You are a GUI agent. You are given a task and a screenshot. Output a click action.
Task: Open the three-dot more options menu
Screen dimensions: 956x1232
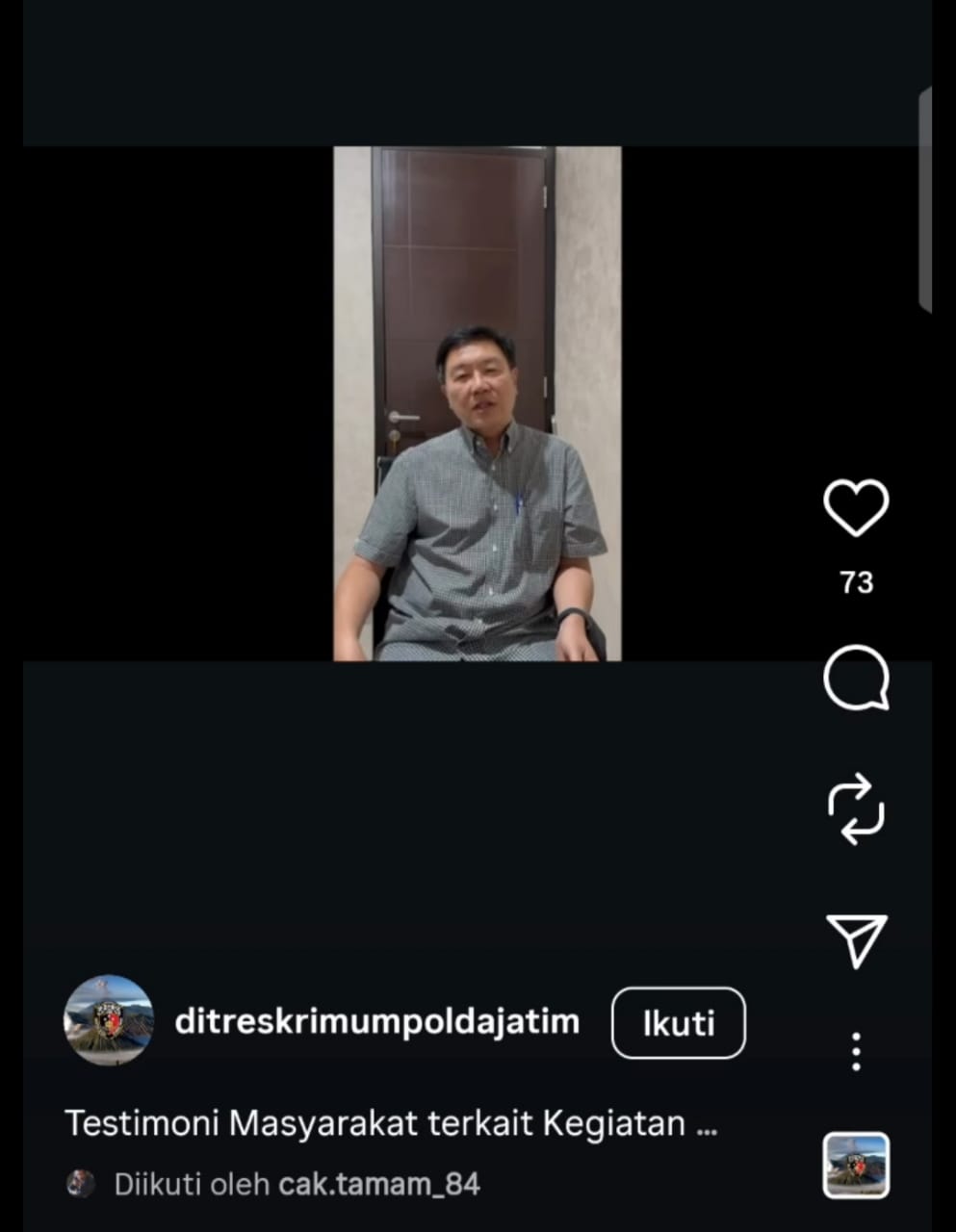(856, 1052)
